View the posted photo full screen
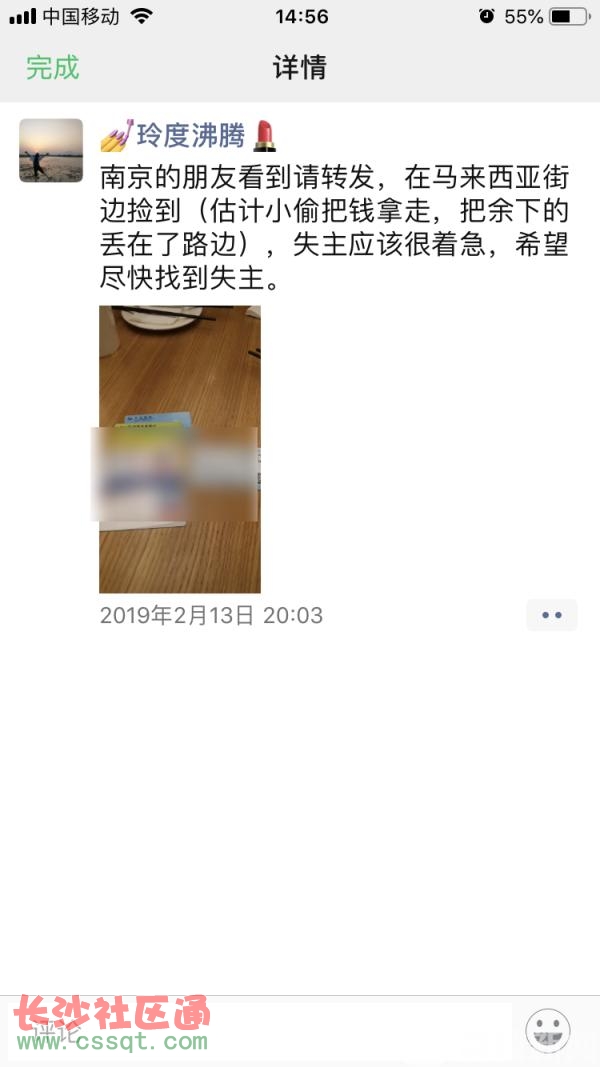The height and width of the screenshot is (1067, 600). (x=180, y=449)
